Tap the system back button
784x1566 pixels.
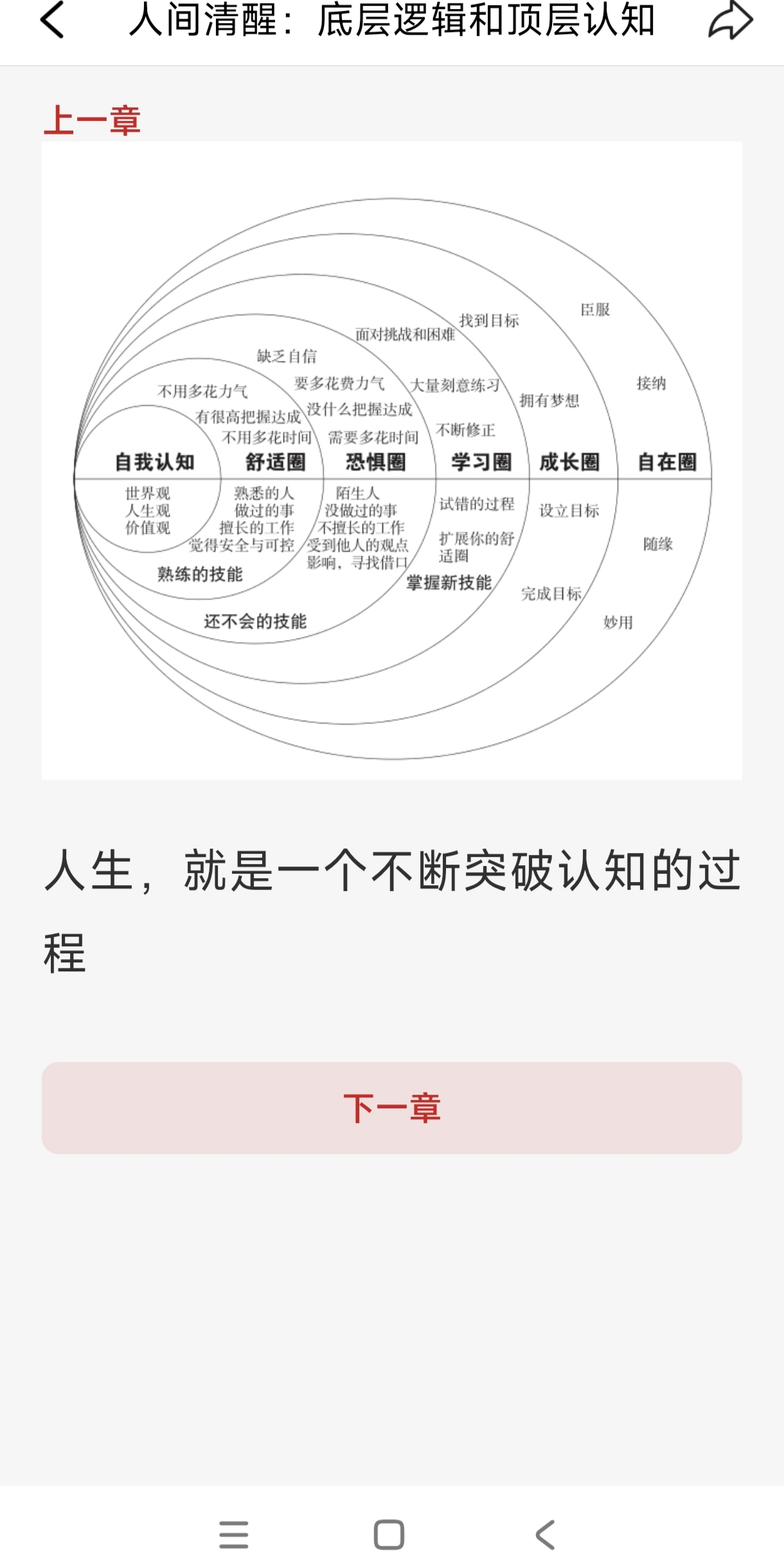(x=545, y=1534)
